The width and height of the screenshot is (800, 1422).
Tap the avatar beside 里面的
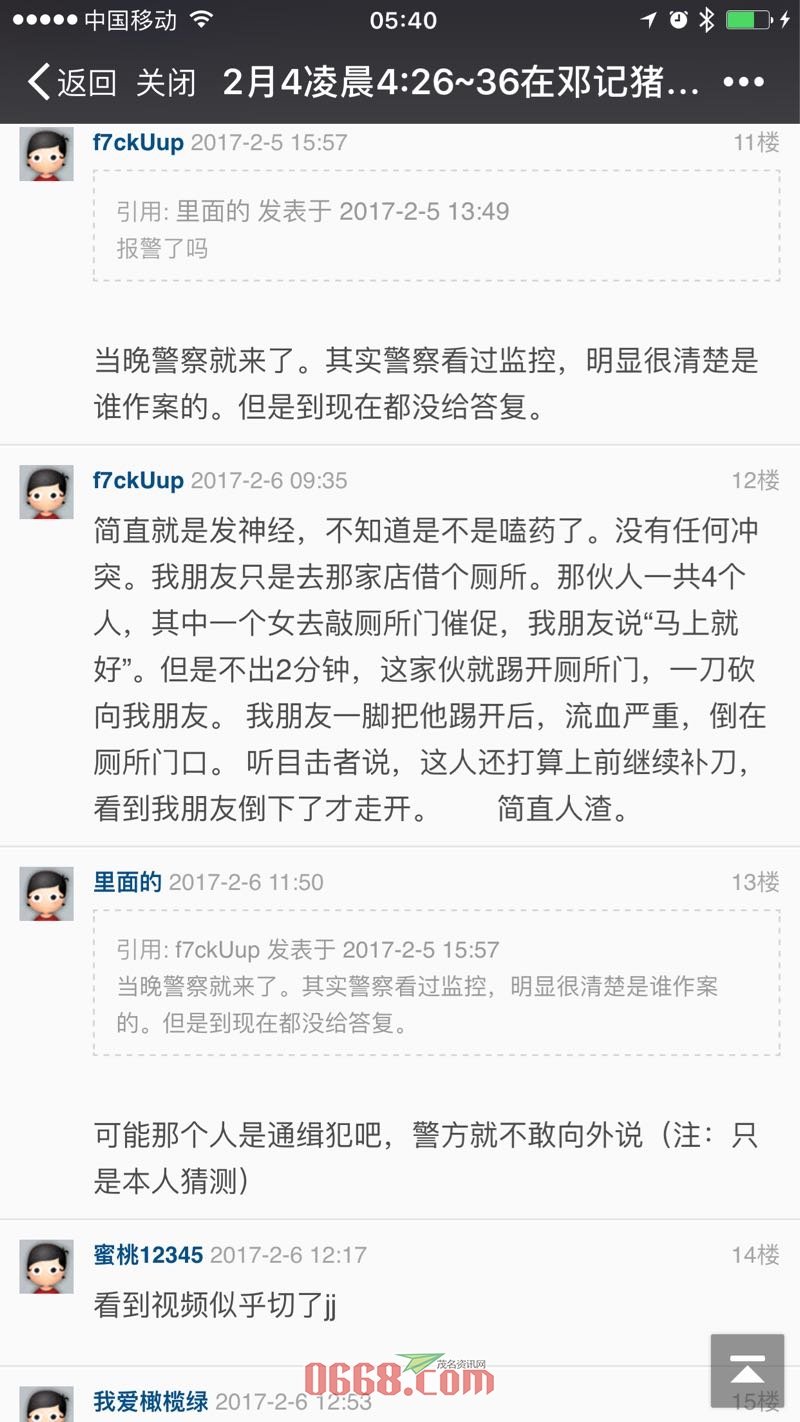point(47,894)
